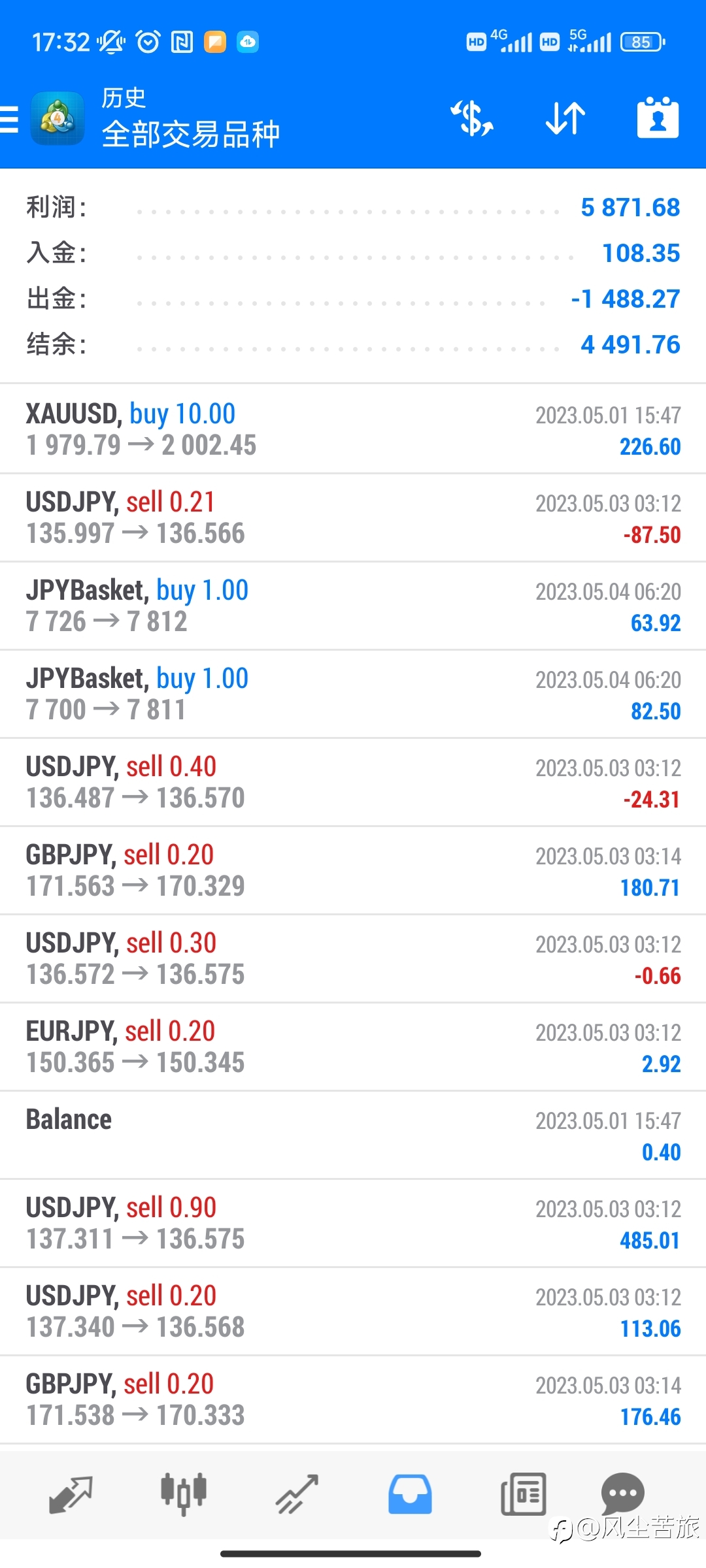
Task: Open the XAUUSD buy 10.00 trade
Action: (353, 429)
